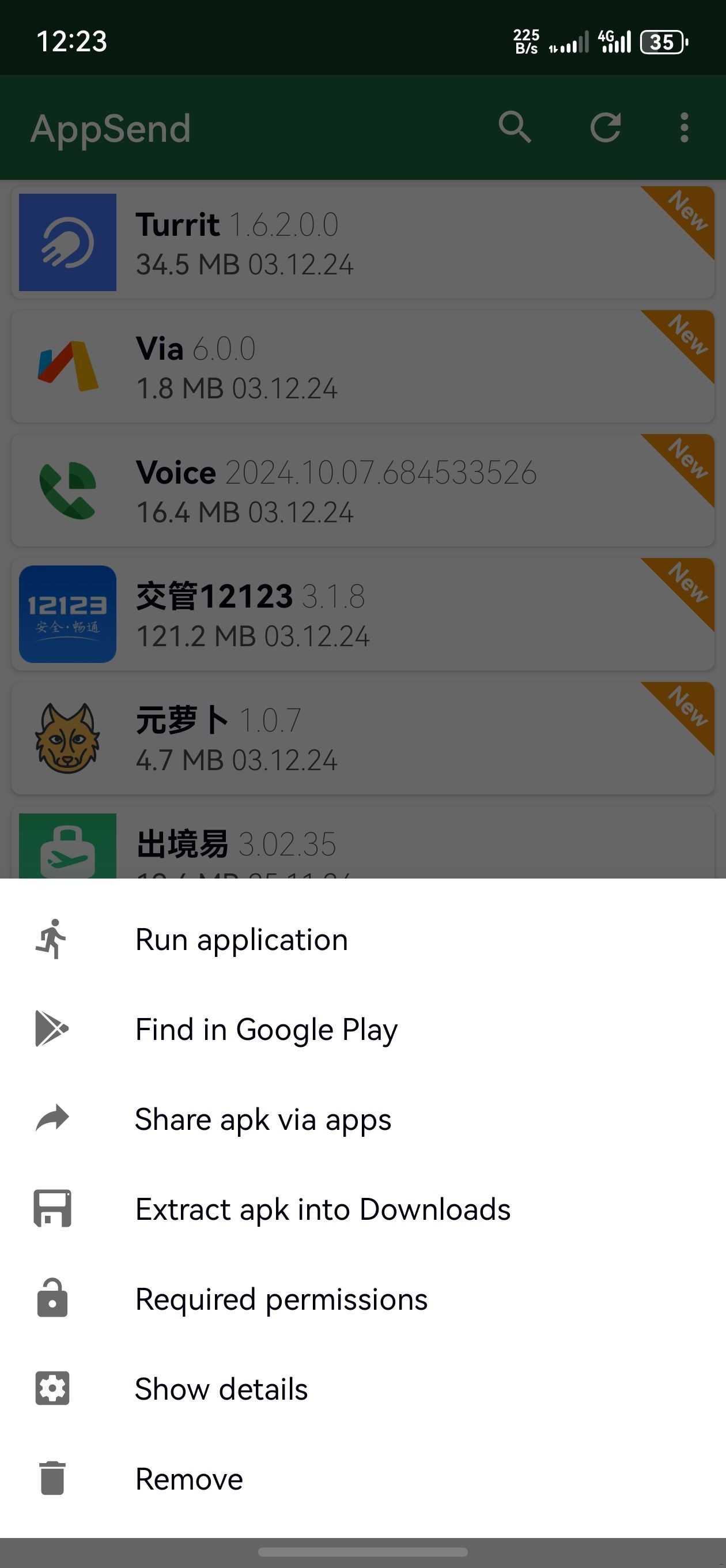Select Show details from the menu
This screenshot has height=1568, width=726.
coord(221,1389)
